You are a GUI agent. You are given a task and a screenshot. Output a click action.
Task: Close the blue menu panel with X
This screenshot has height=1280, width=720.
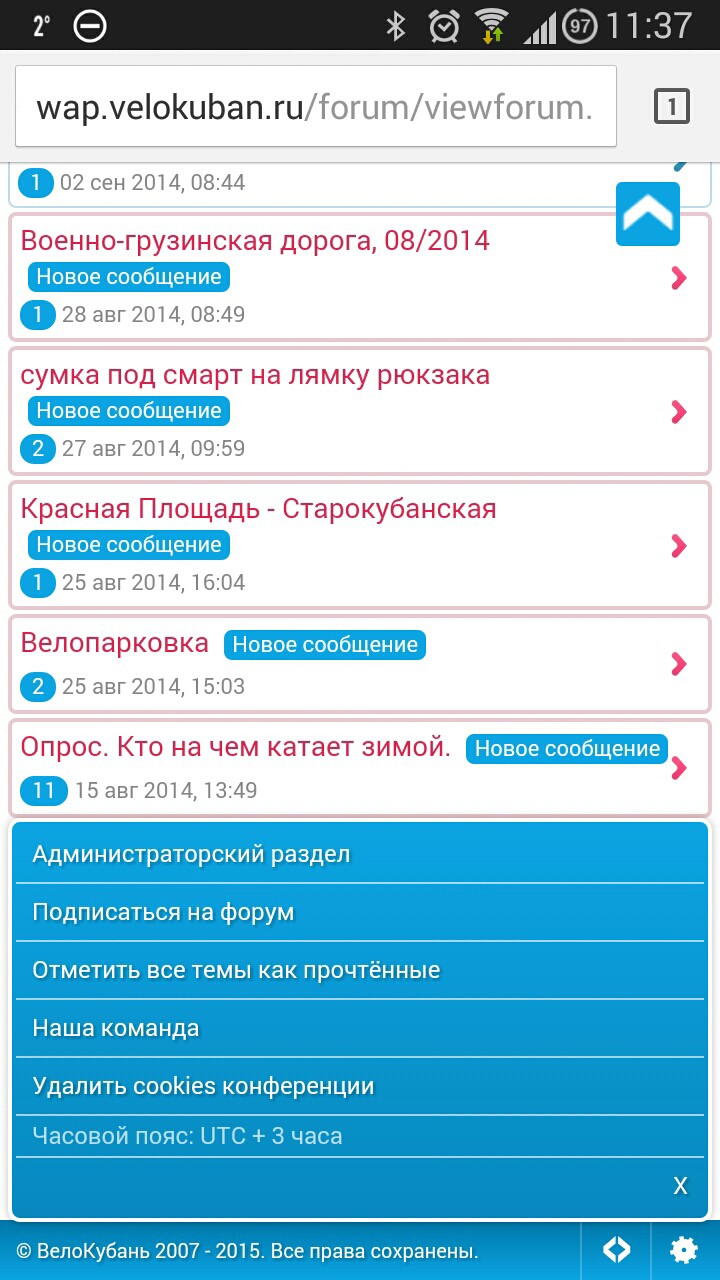pos(680,1186)
